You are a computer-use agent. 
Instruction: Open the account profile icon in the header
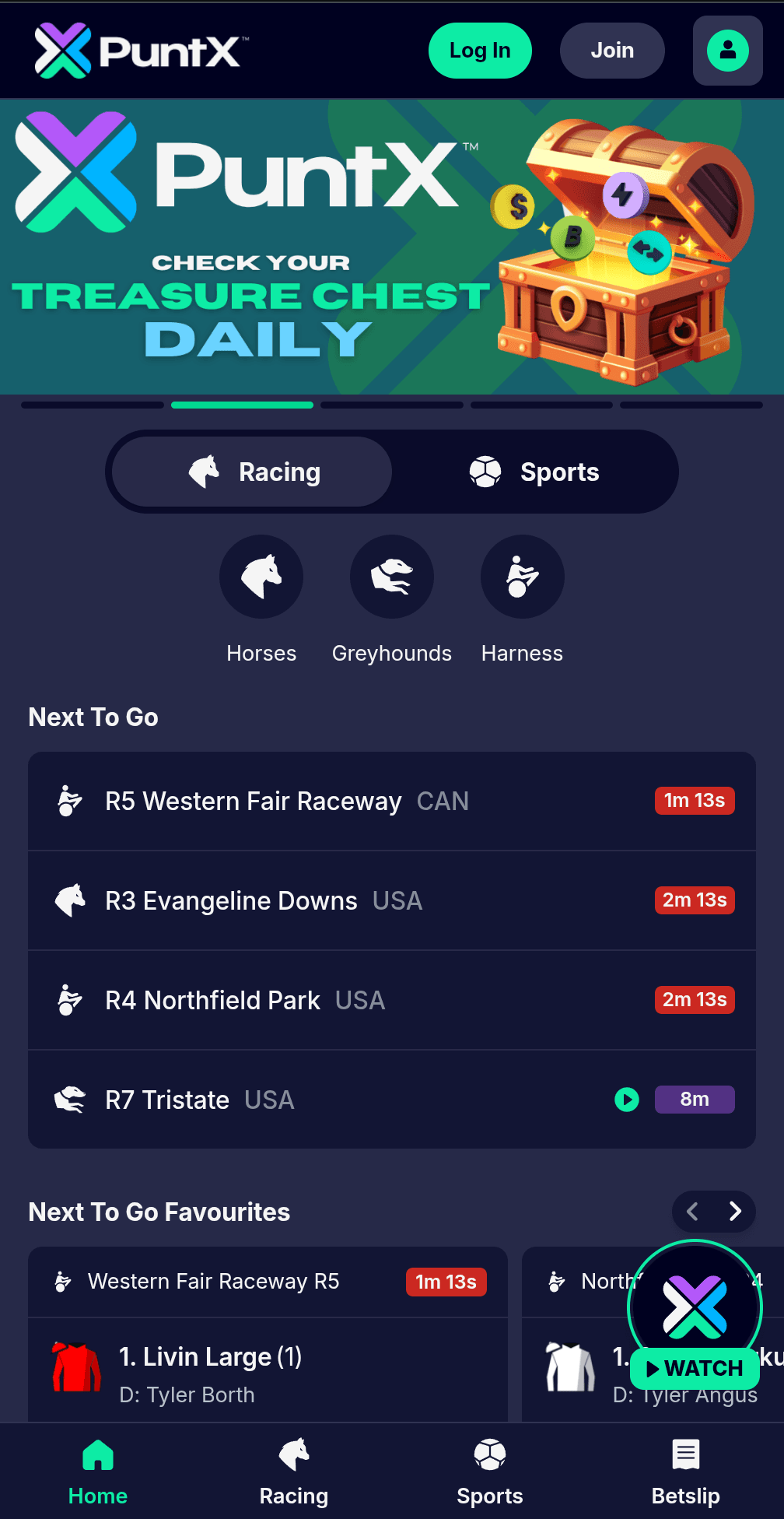(x=726, y=51)
